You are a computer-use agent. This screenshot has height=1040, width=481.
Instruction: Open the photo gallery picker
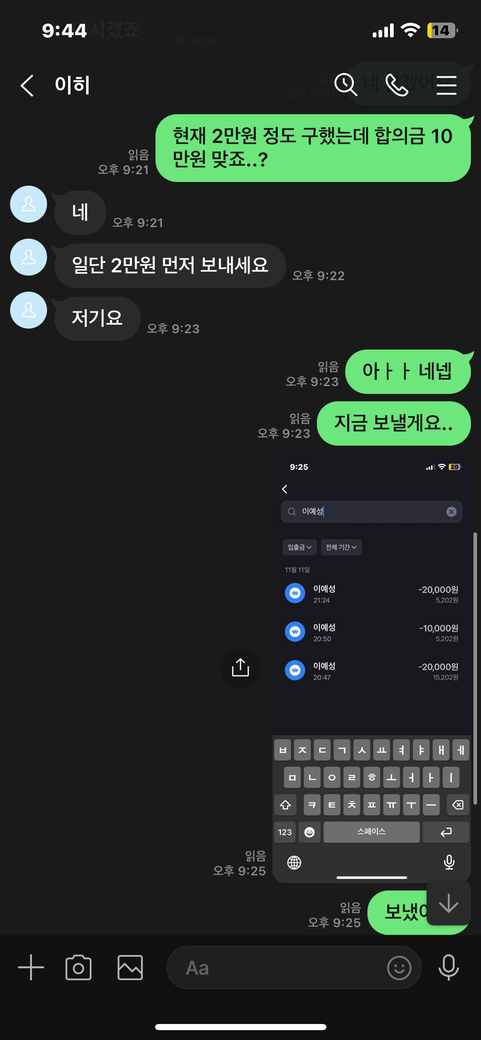pyautogui.click(x=130, y=968)
